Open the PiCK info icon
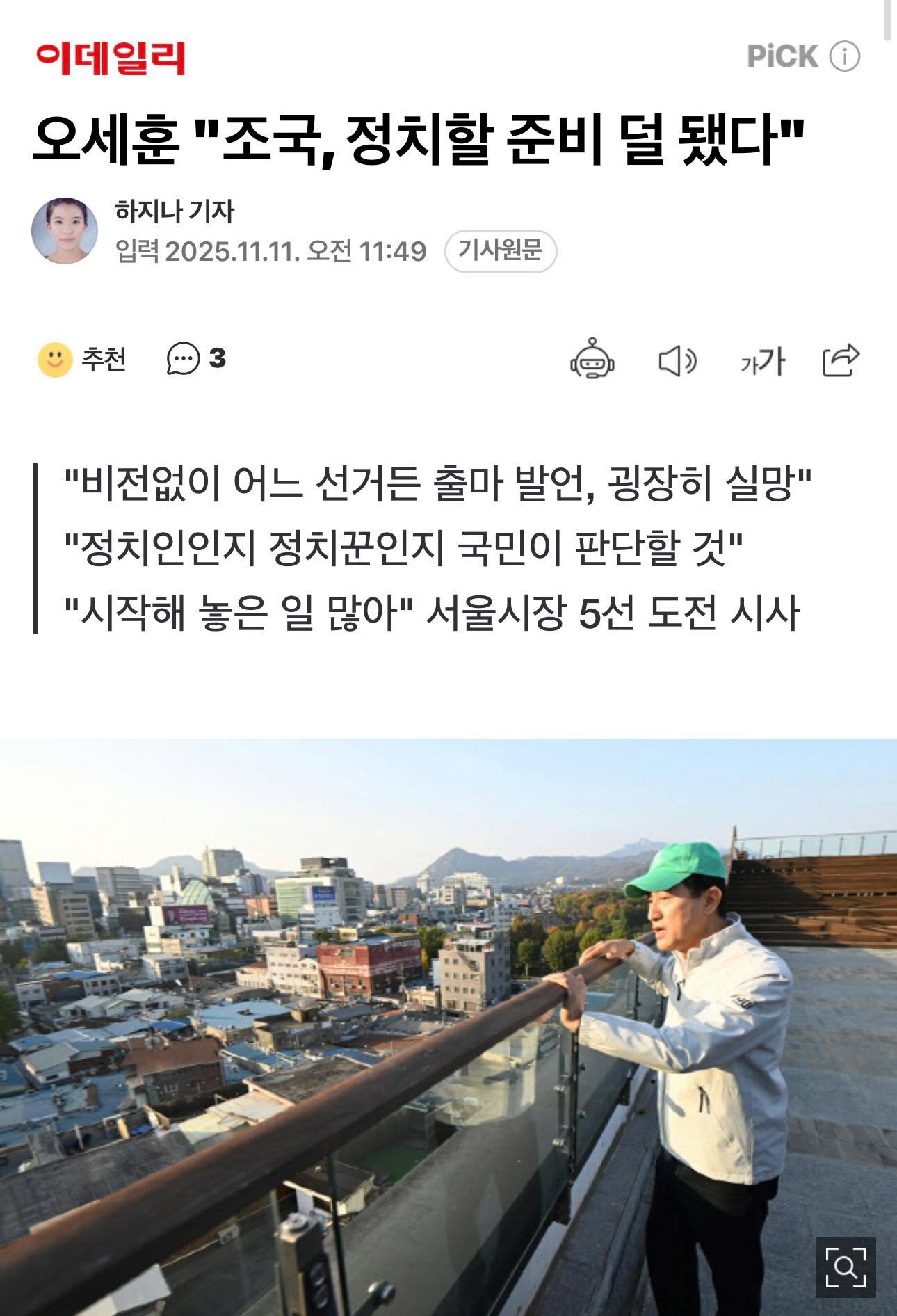 tap(845, 56)
